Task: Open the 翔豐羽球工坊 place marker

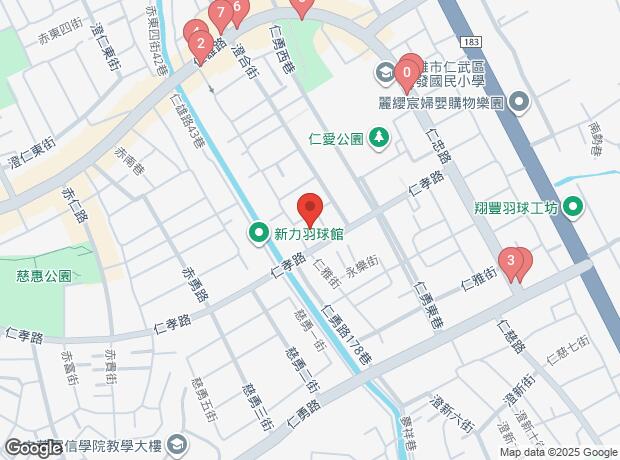Action: pos(573,206)
